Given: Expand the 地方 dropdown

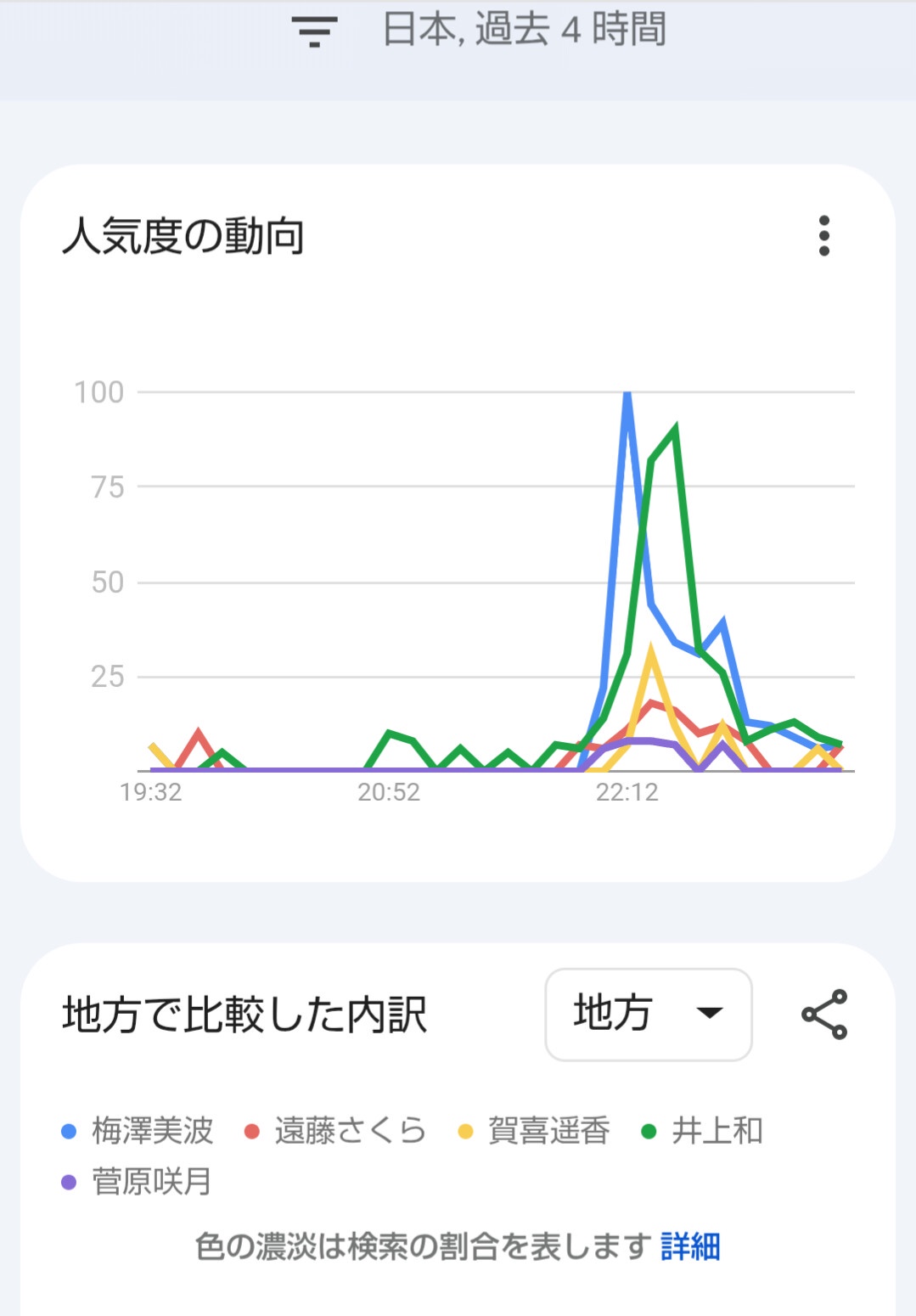Looking at the screenshot, I should [x=649, y=1014].
